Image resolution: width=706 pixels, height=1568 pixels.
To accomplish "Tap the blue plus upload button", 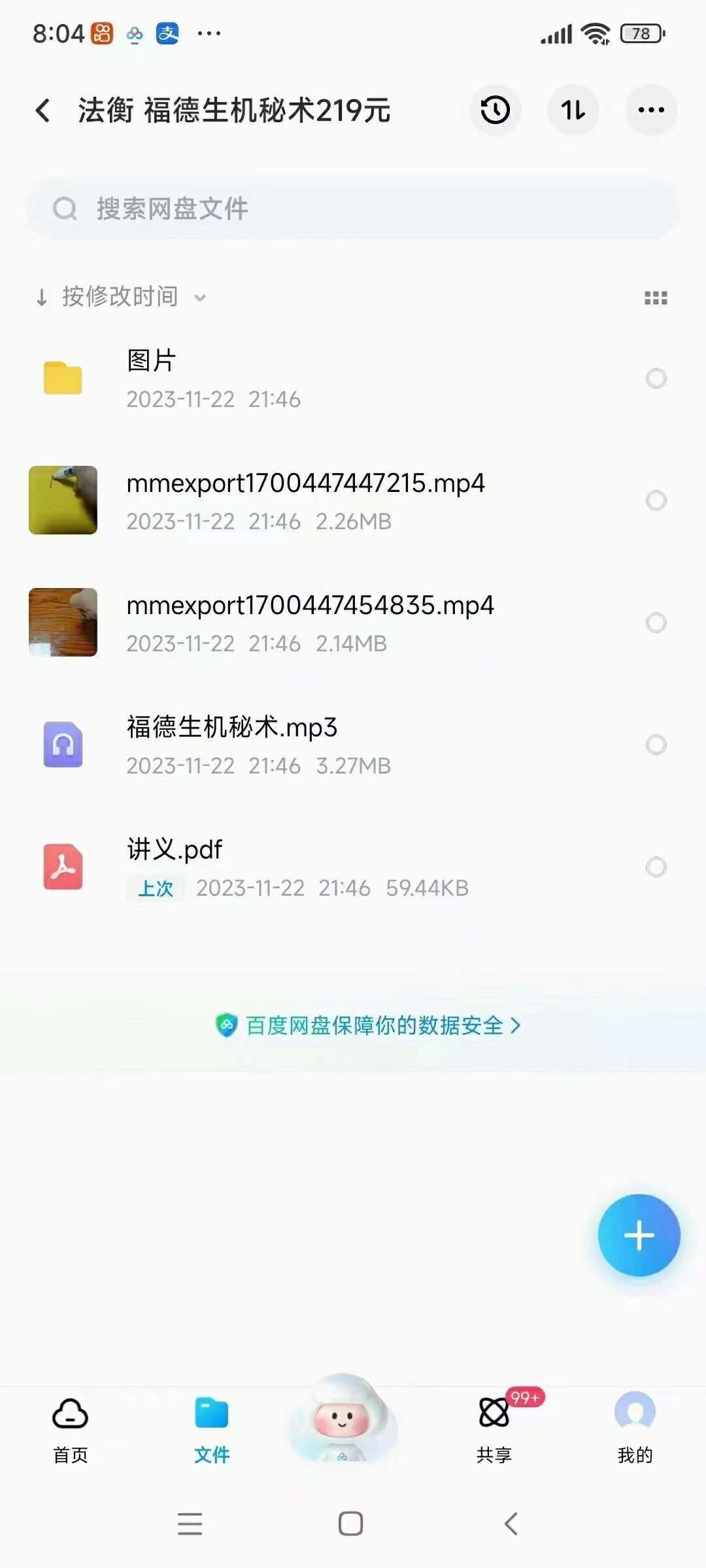I will pos(639,1235).
